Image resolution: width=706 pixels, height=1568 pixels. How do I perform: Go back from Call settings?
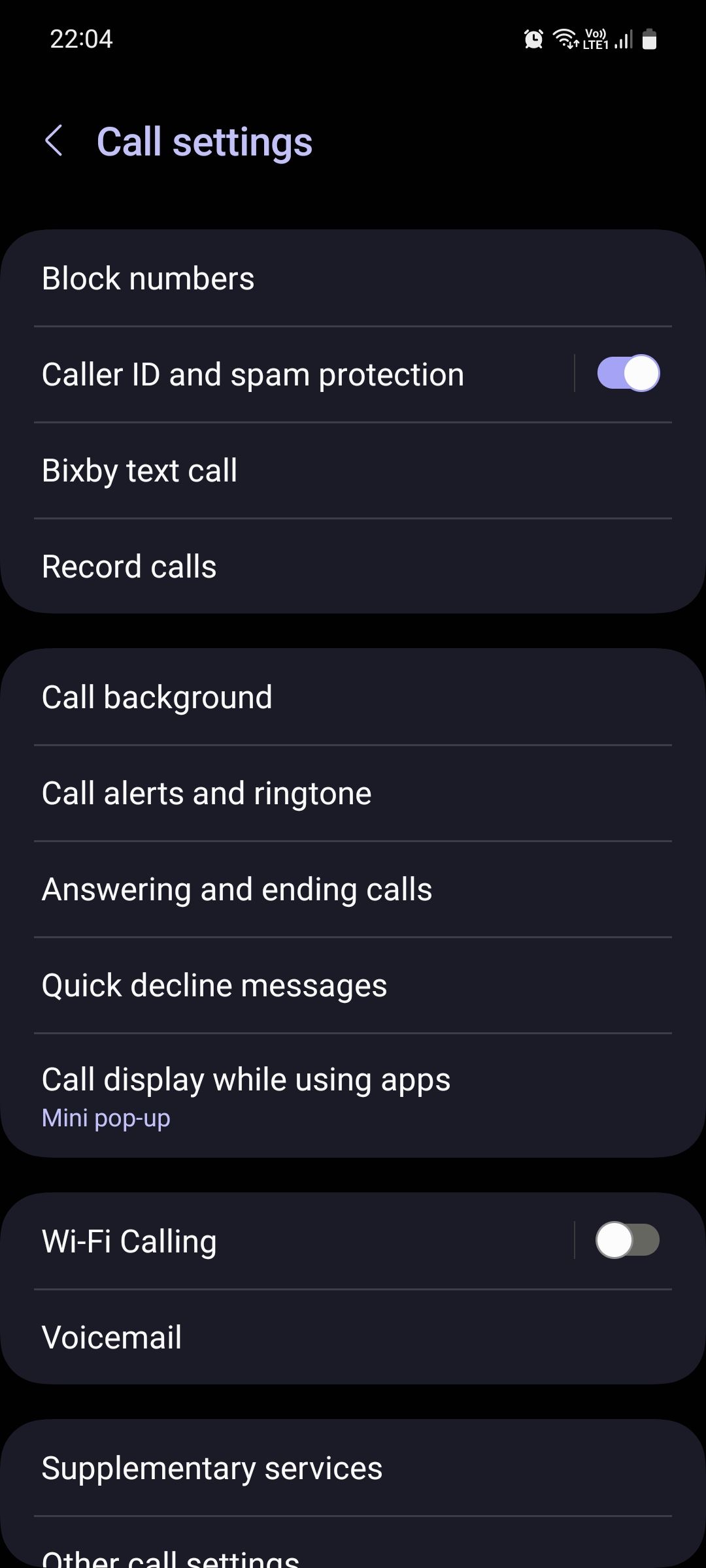(x=54, y=141)
